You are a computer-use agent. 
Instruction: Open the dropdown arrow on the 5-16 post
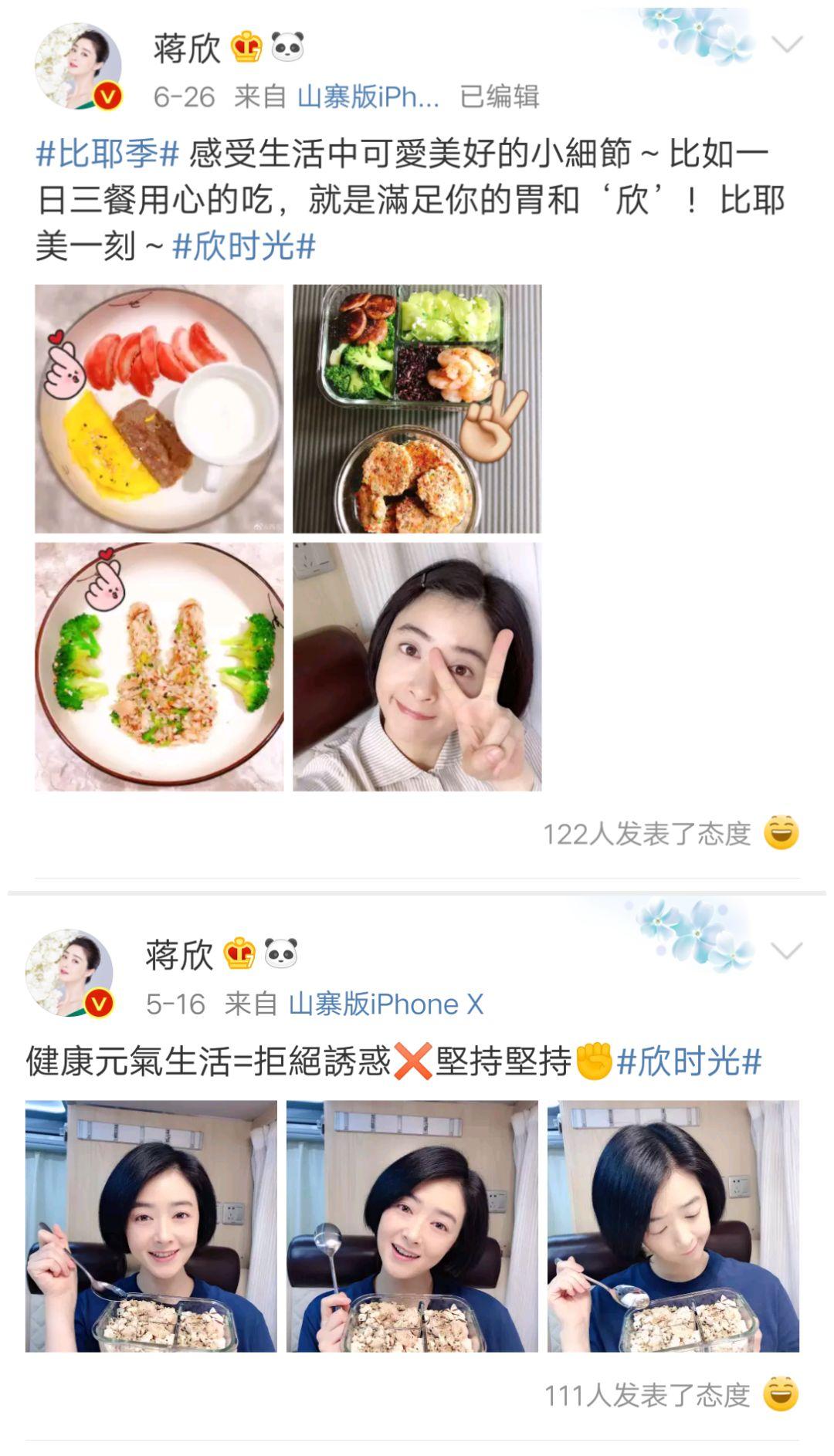(x=787, y=950)
